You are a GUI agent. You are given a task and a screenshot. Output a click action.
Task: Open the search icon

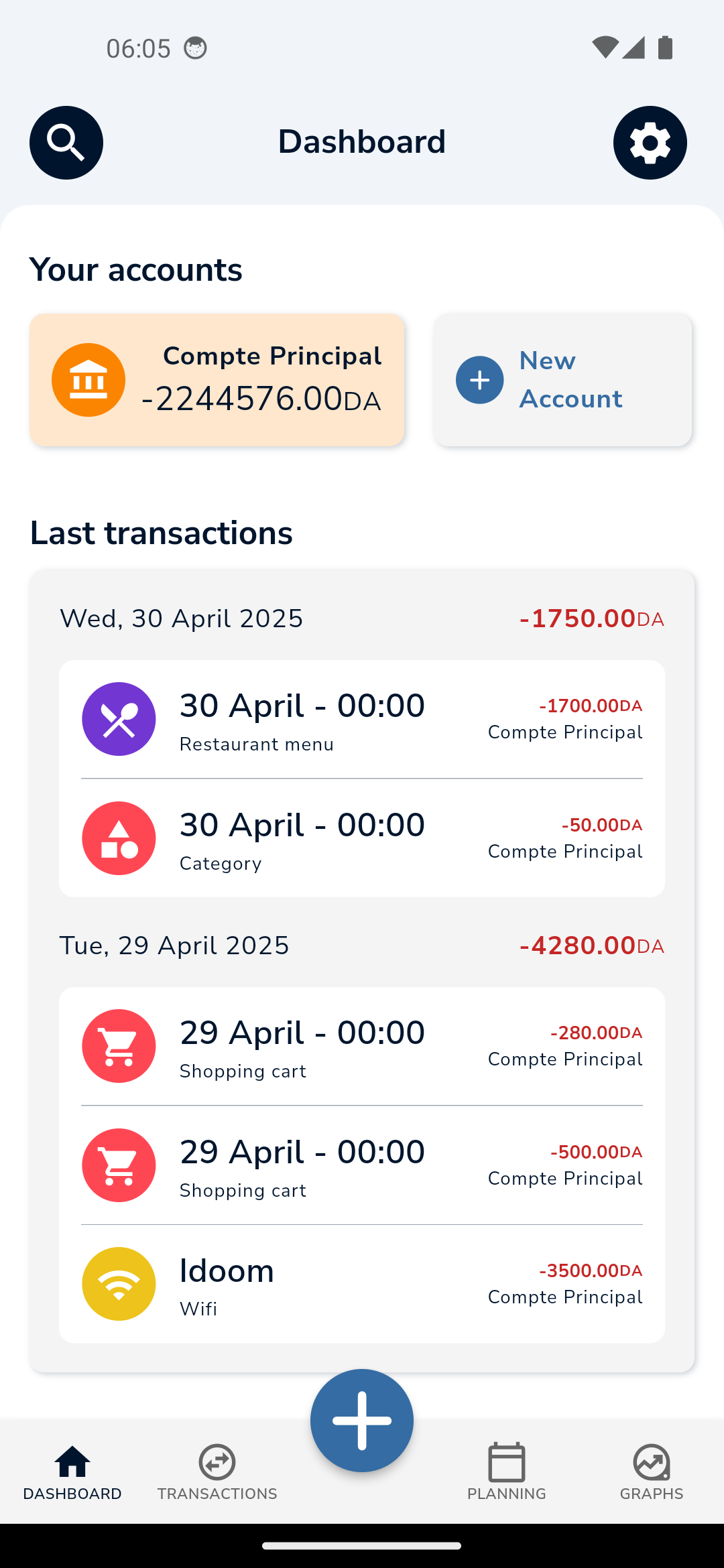[66, 143]
